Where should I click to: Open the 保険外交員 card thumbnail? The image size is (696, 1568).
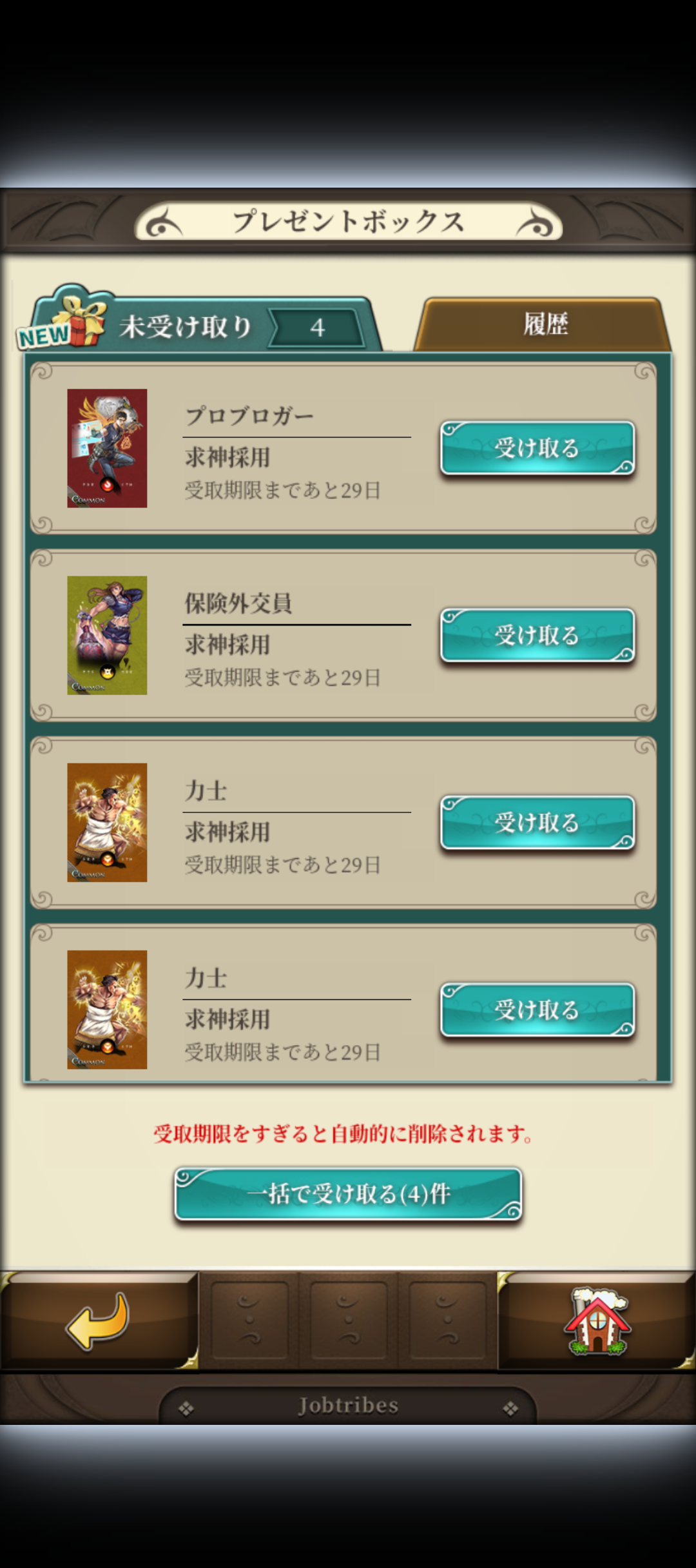107,635
